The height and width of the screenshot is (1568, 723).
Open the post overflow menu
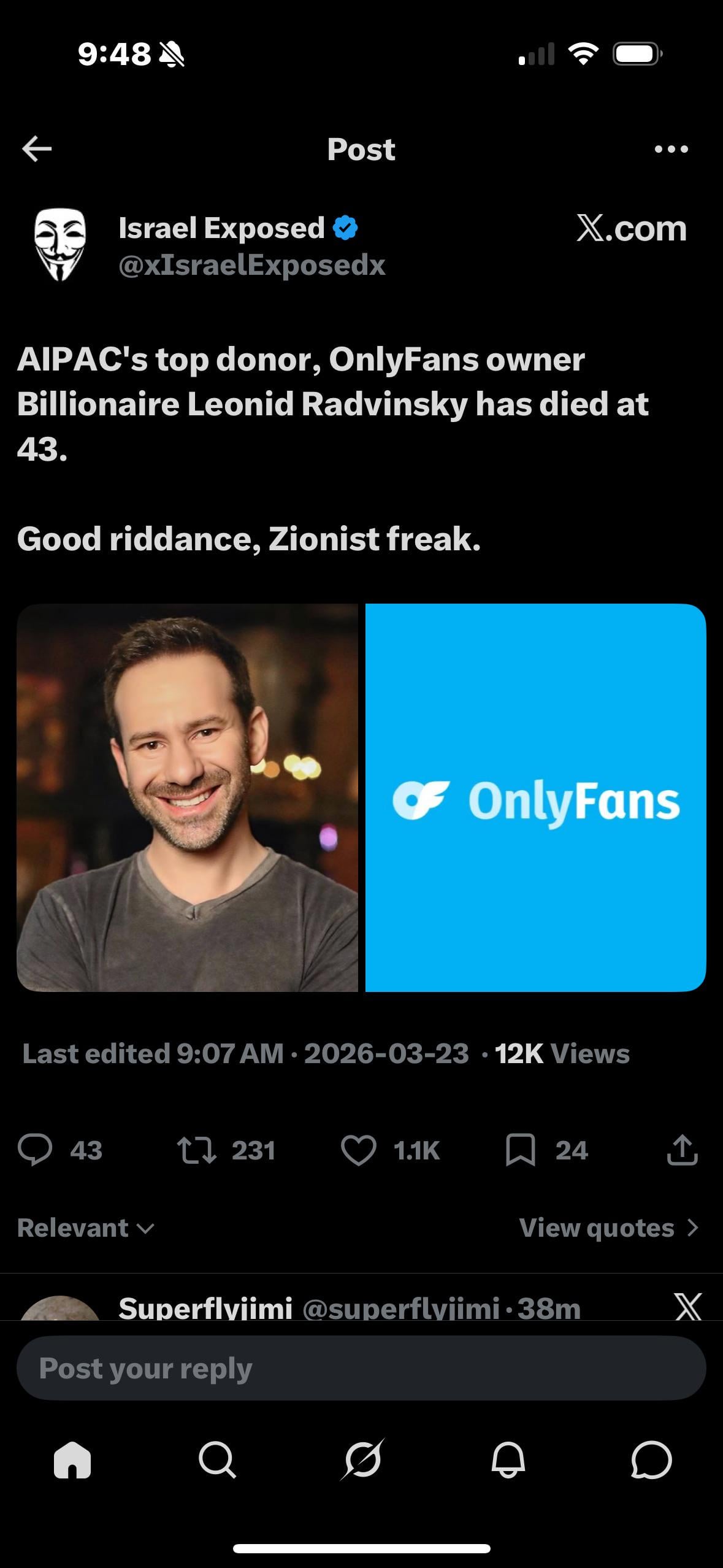pyautogui.click(x=671, y=149)
